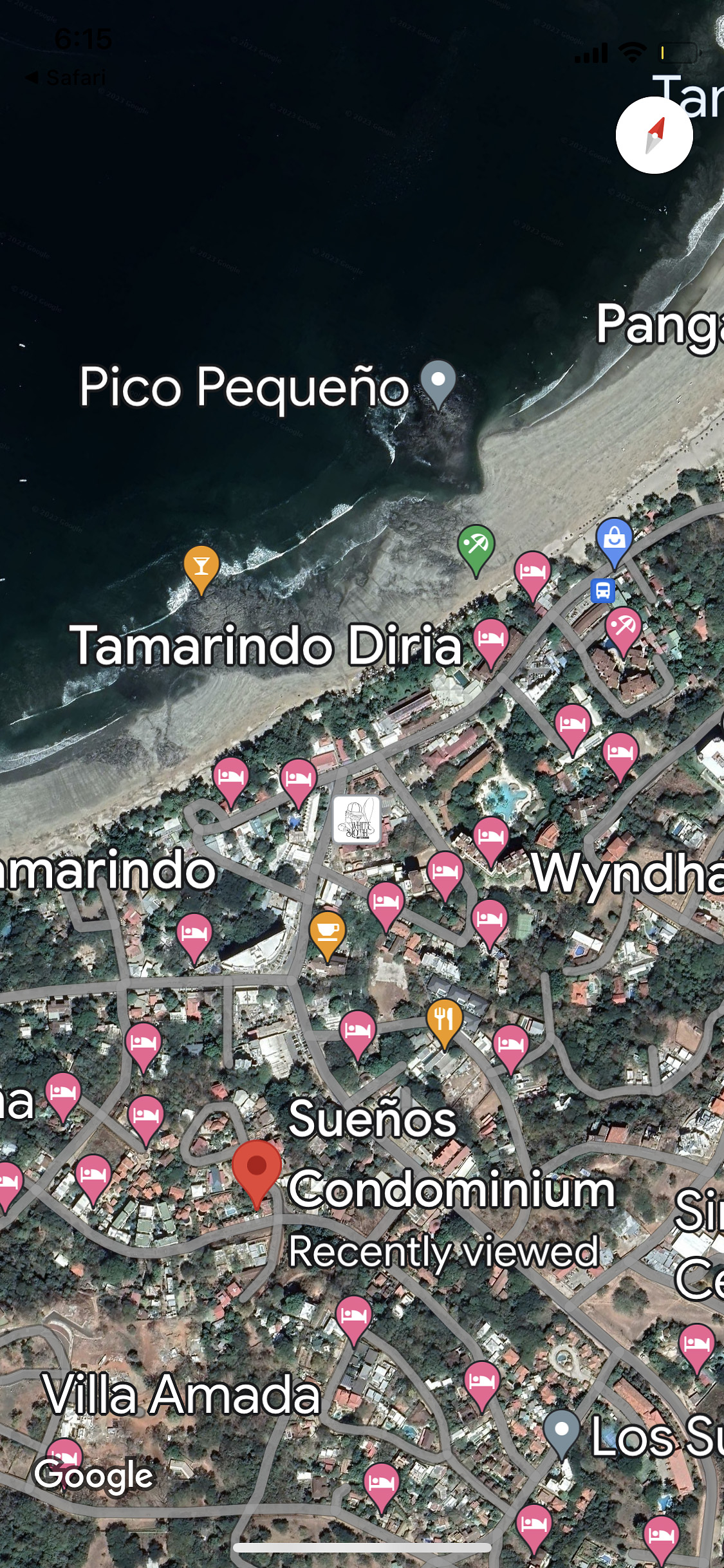Open the orange cocktail bar pin
This screenshot has width=724, height=1568.
[201, 569]
